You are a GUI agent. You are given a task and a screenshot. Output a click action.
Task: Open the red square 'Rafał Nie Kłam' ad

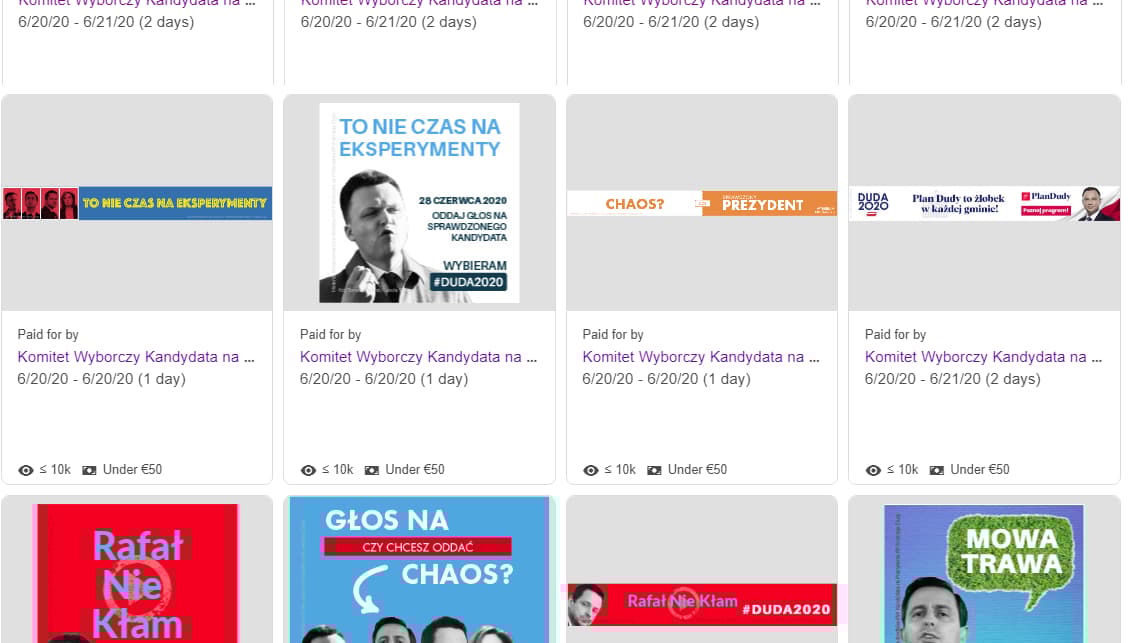click(x=137, y=575)
